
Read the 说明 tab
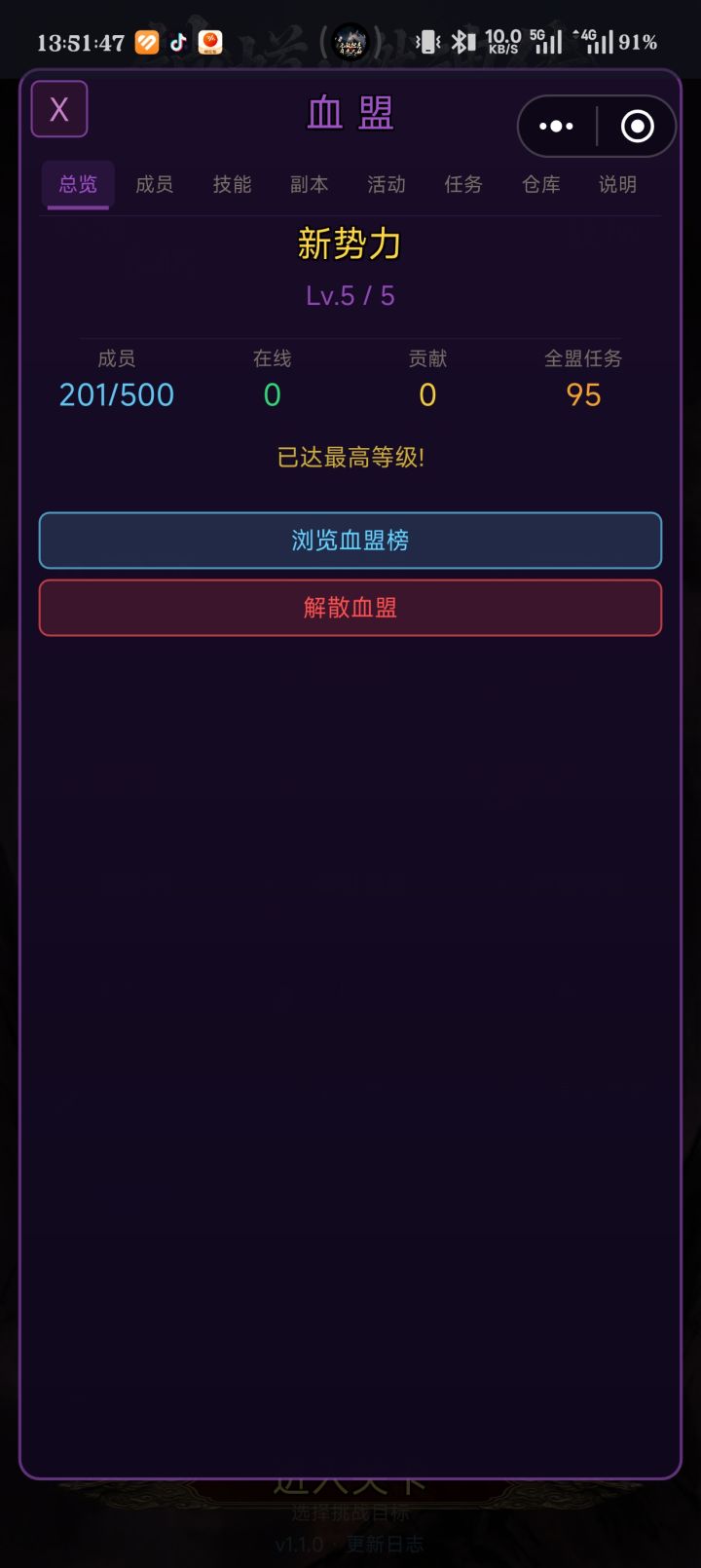coord(615,185)
